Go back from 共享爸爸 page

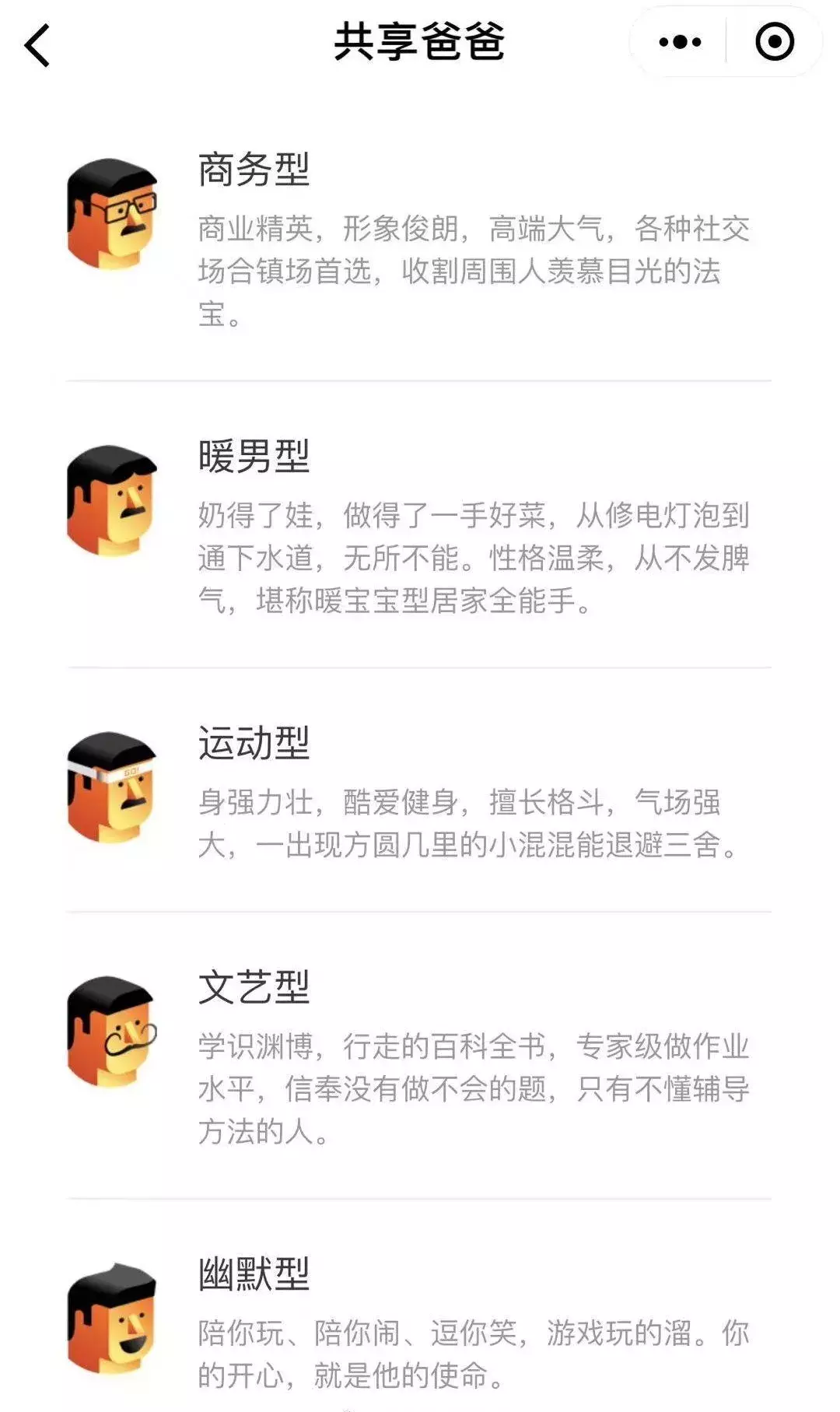(37, 44)
